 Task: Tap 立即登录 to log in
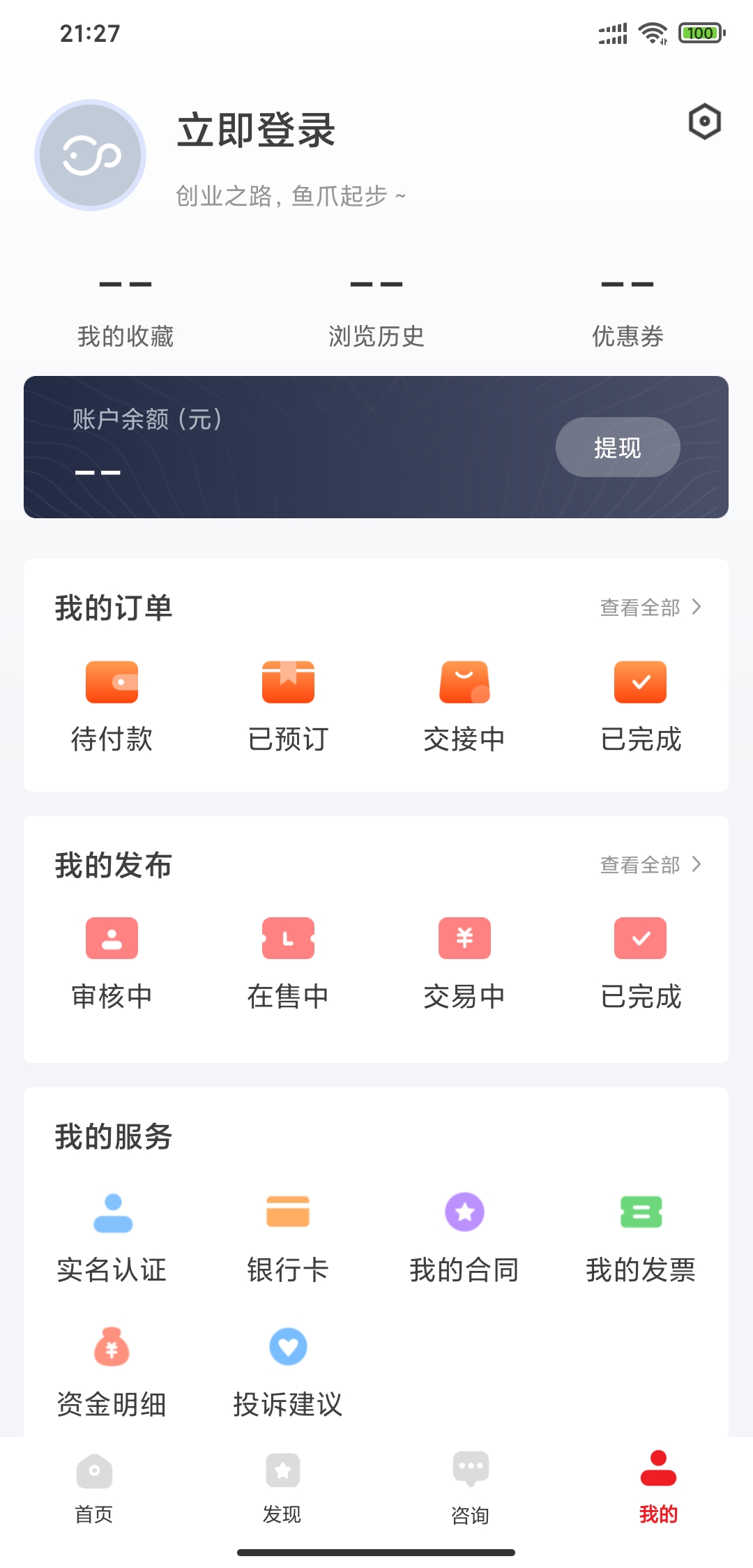[256, 130]
